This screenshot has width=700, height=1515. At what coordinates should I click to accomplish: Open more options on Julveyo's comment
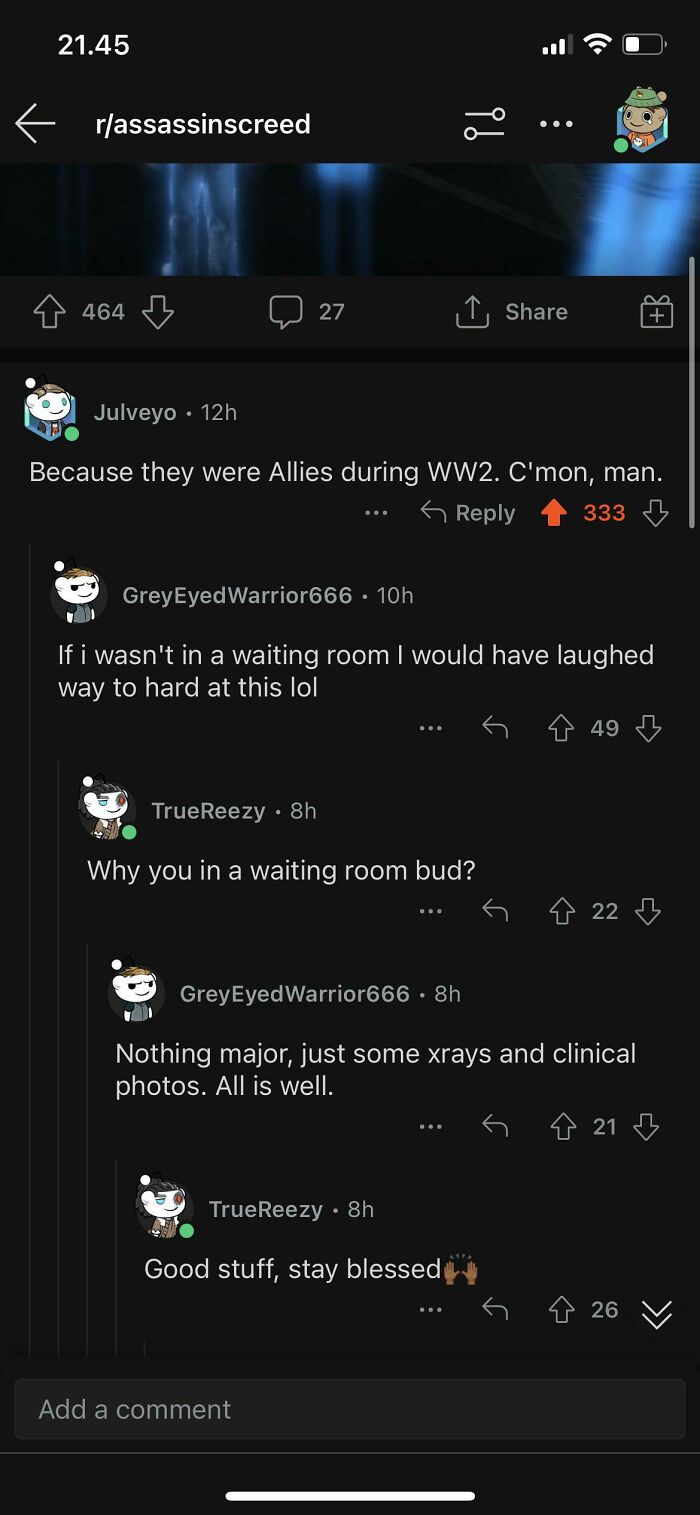point(376,513)
